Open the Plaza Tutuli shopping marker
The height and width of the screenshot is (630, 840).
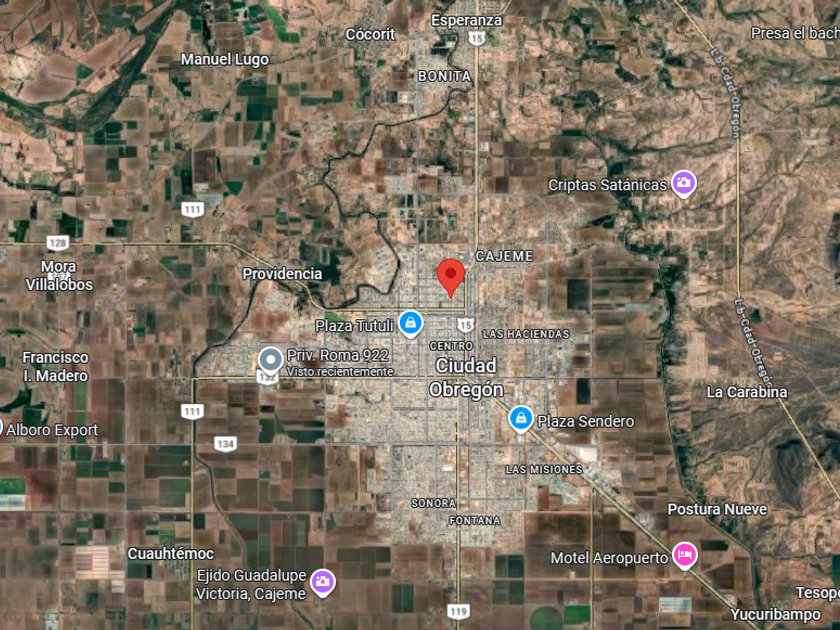[410, 324]
